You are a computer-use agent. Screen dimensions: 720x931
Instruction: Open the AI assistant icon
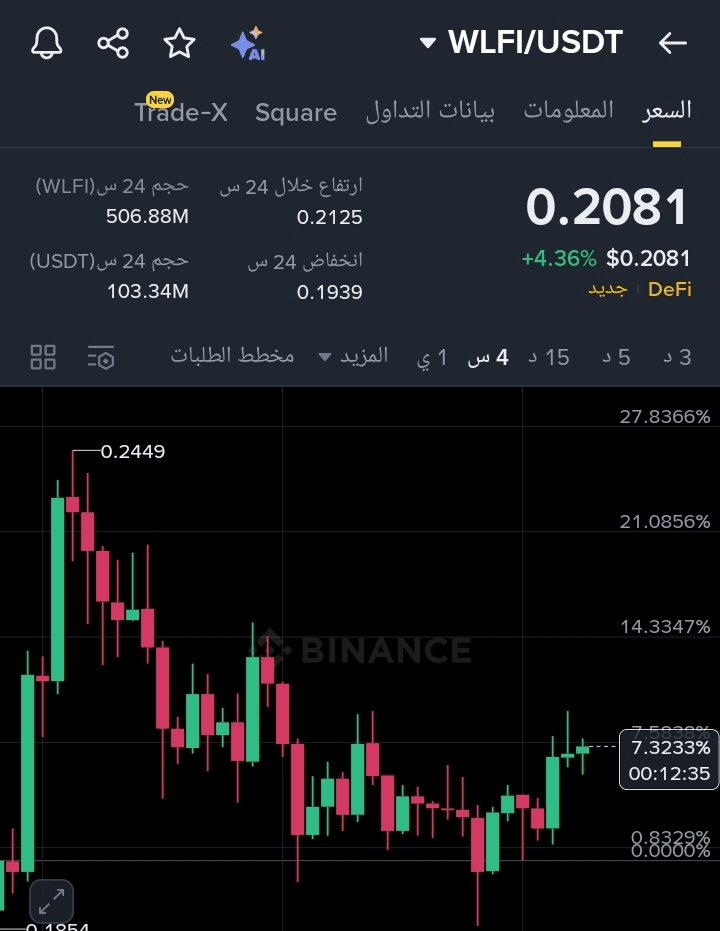[247, 43]
